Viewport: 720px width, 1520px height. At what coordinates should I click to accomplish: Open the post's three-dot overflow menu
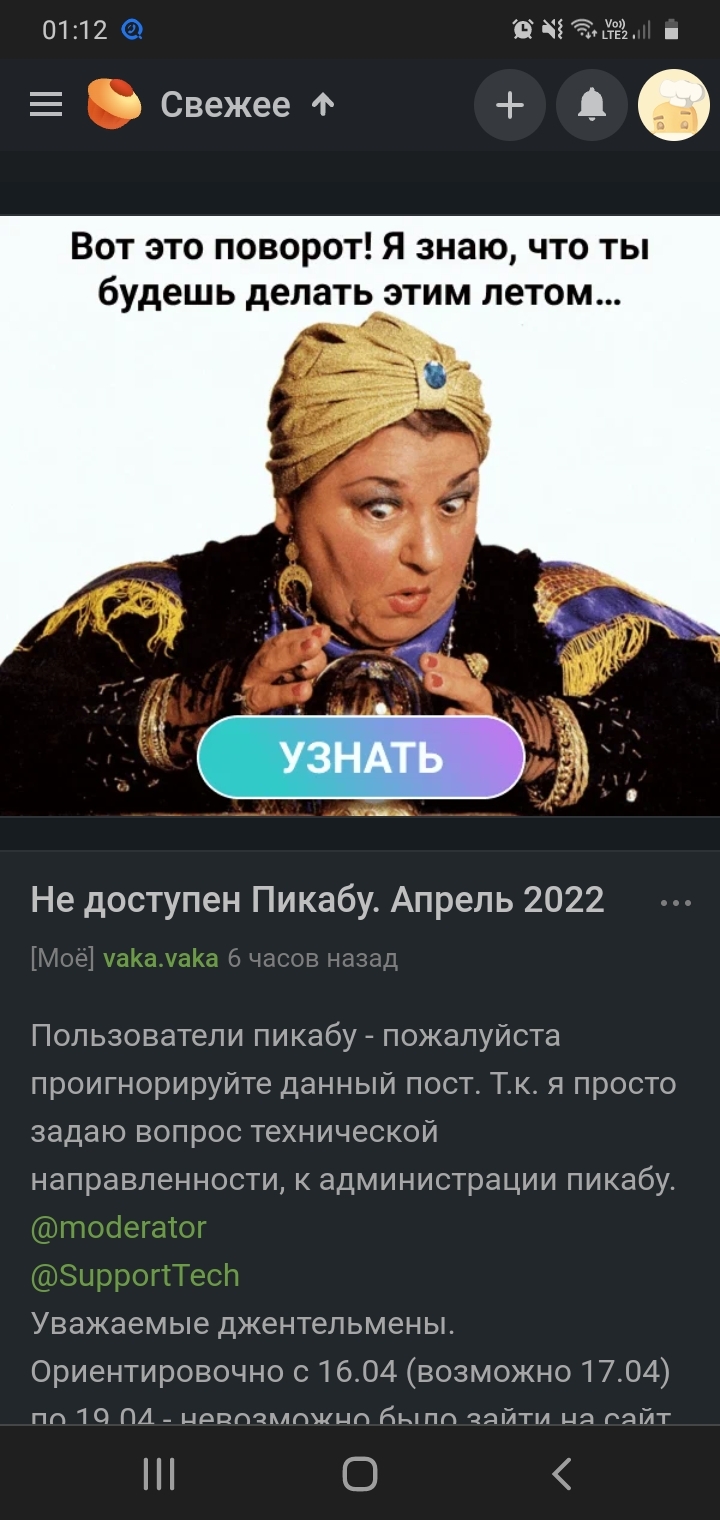[x=676, y=902]
